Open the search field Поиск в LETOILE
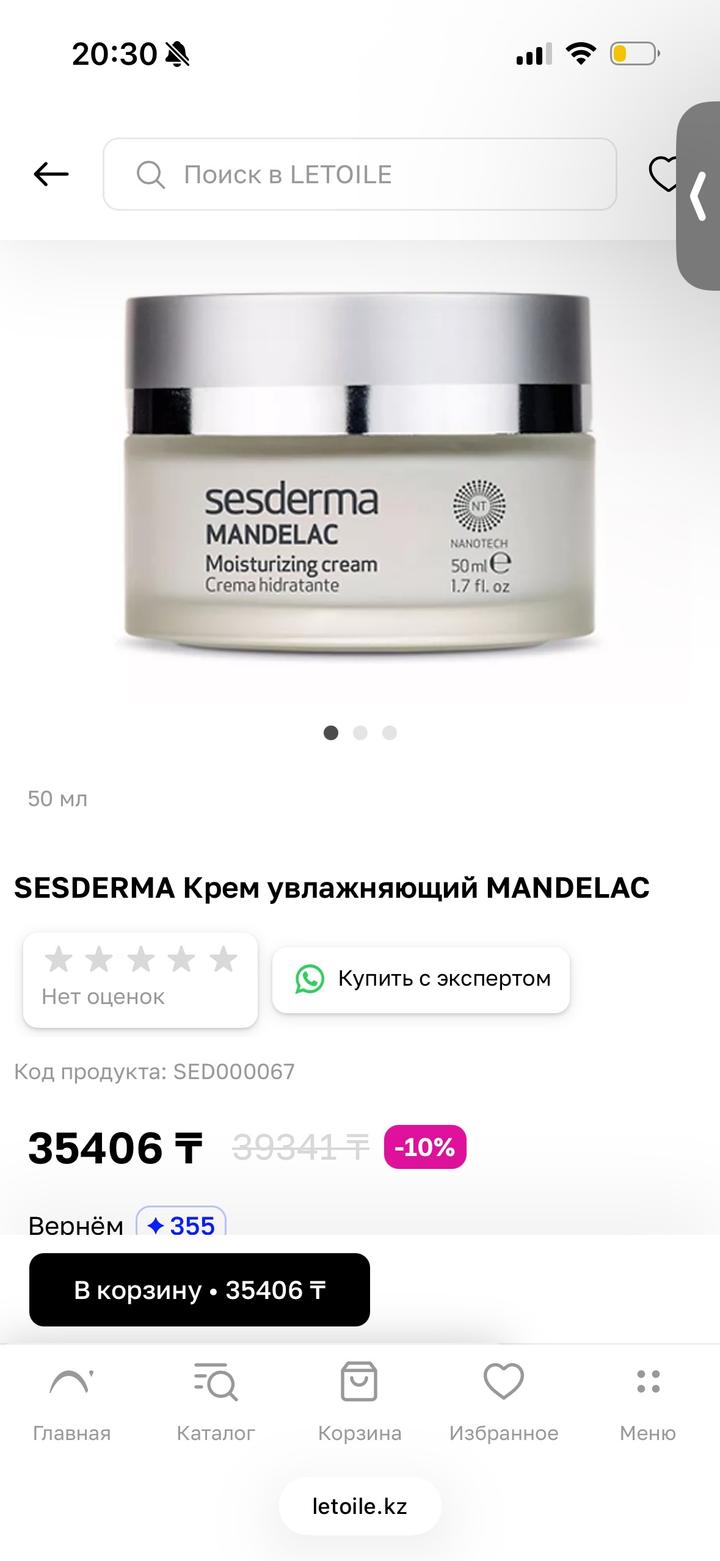The width and height of the screenshot is (720, 1561). (360, 175)
